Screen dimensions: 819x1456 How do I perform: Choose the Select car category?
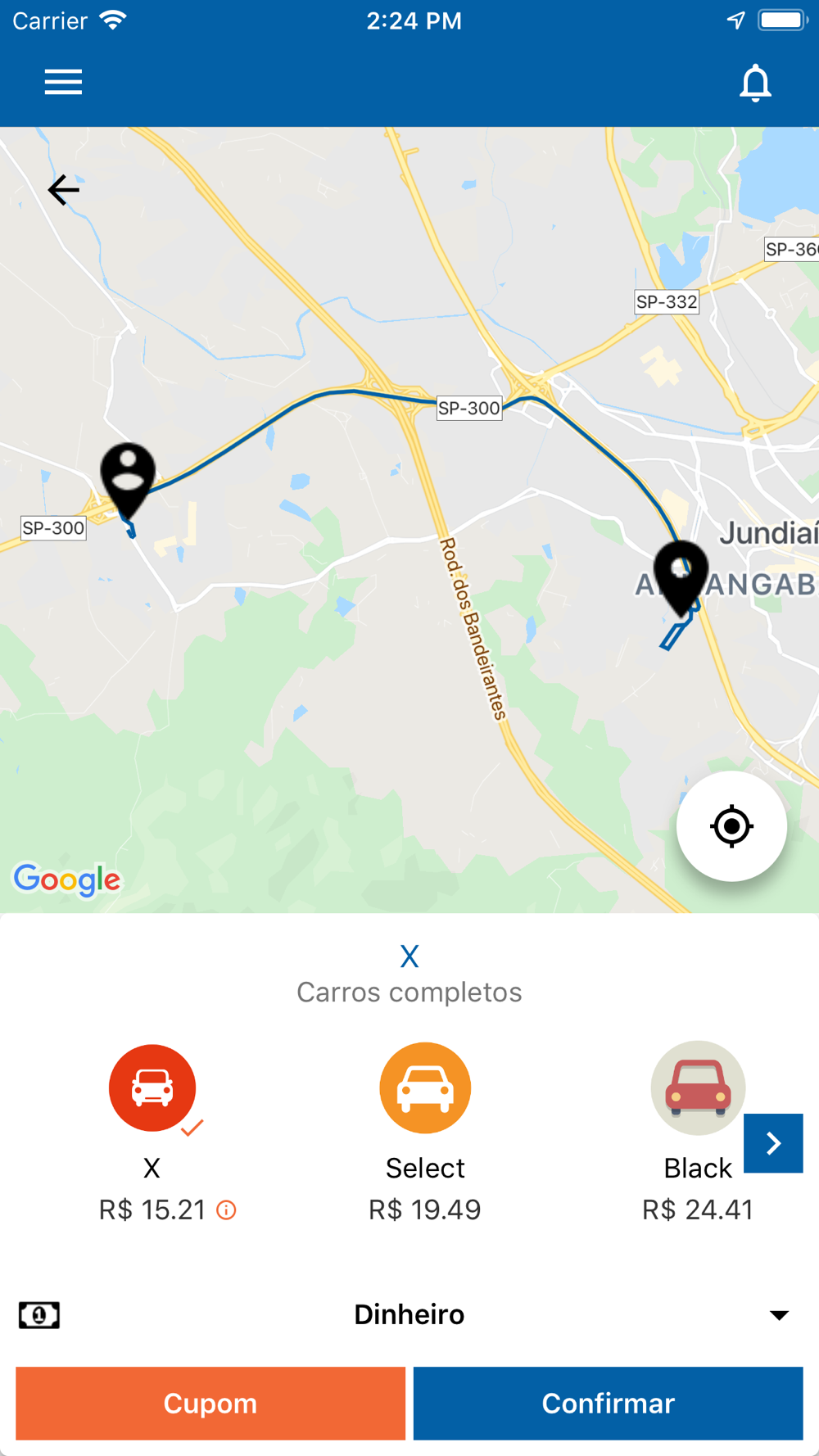(x=425, y=1088)
